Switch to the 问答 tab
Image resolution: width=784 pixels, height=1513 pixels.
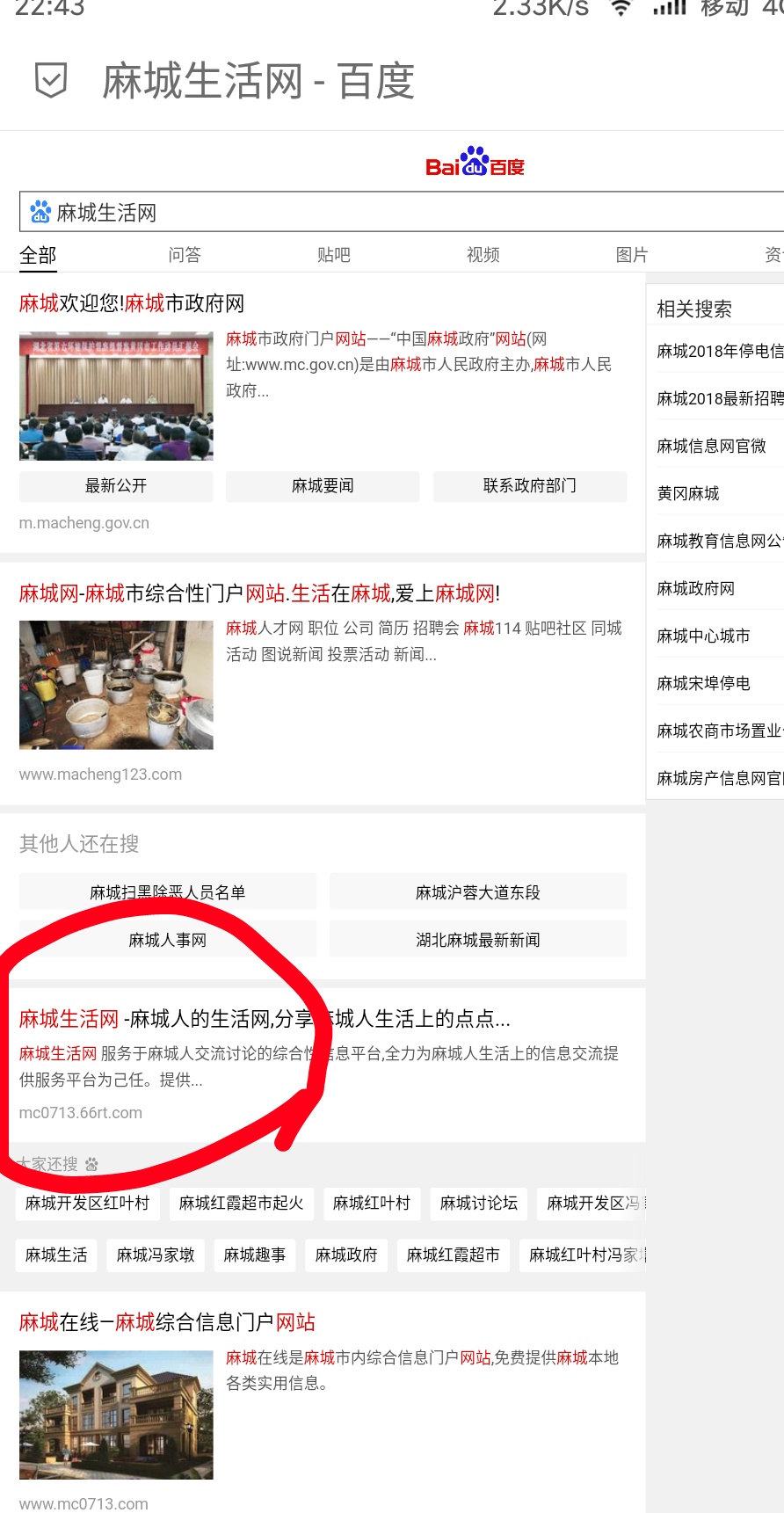[x=185, y=255]
